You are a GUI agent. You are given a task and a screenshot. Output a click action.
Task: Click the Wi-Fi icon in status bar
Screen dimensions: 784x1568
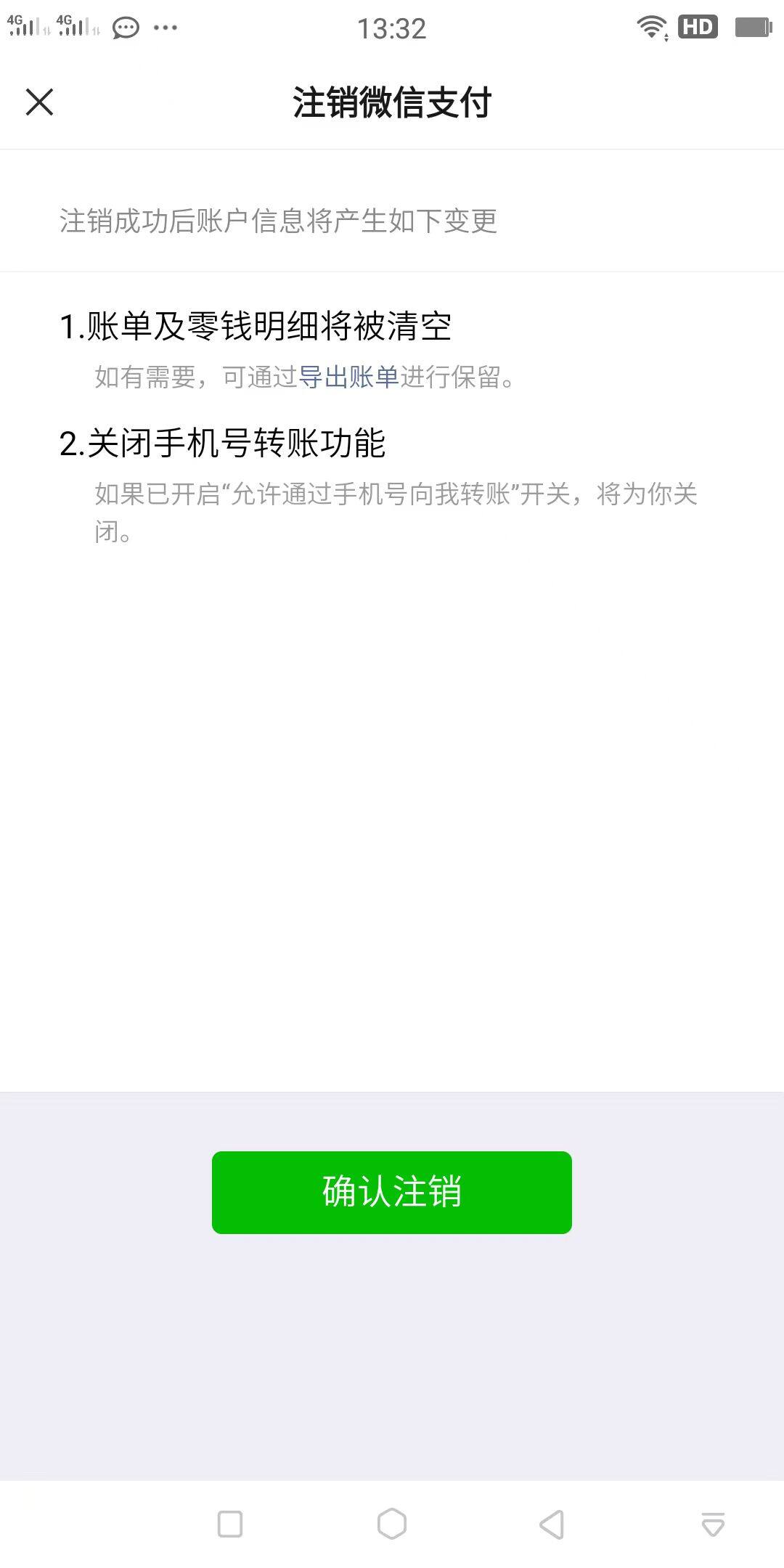(x=652, y=28)
